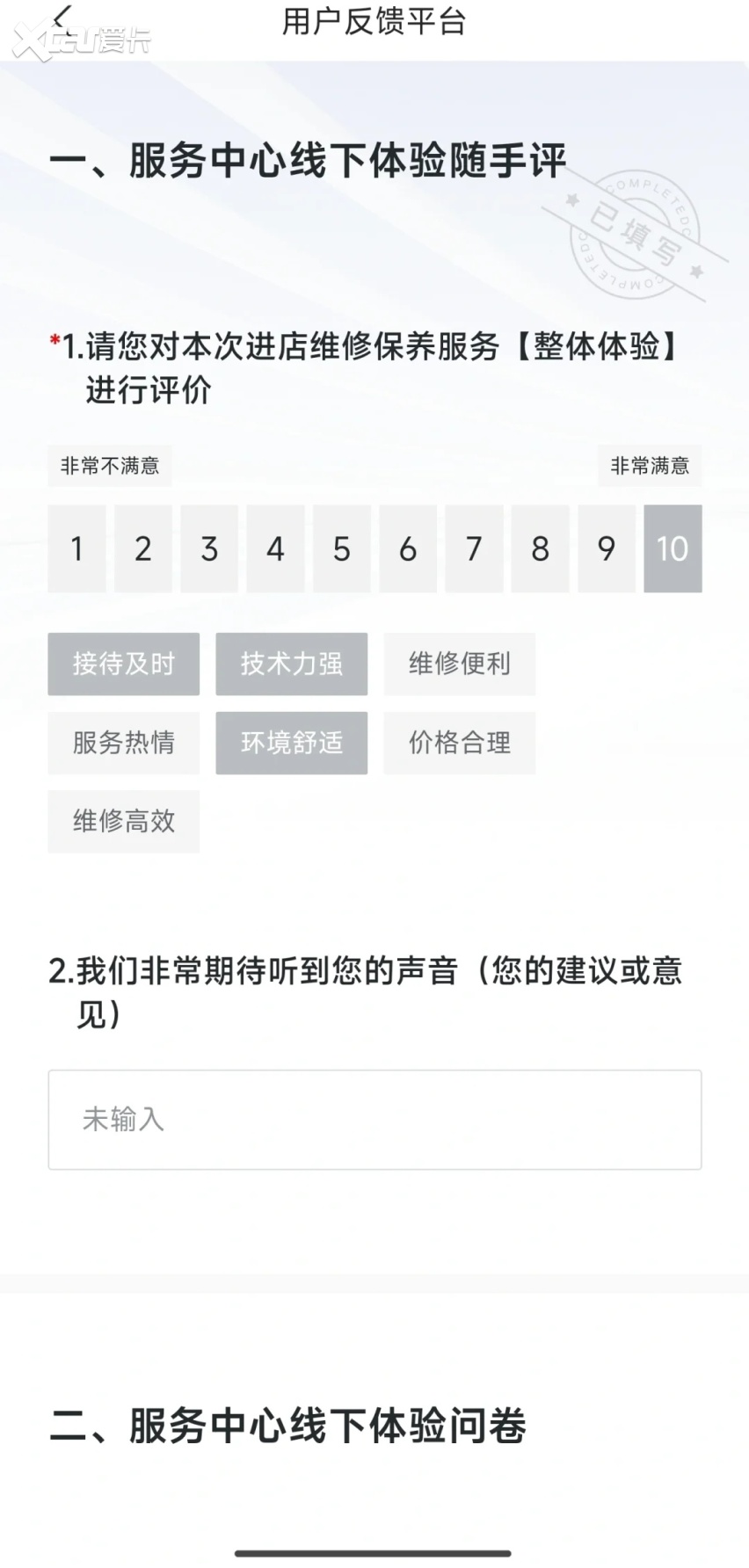The image size is (749, 1568).
Task: Tap the 环境舒适 tag
Action: point(292,743)
